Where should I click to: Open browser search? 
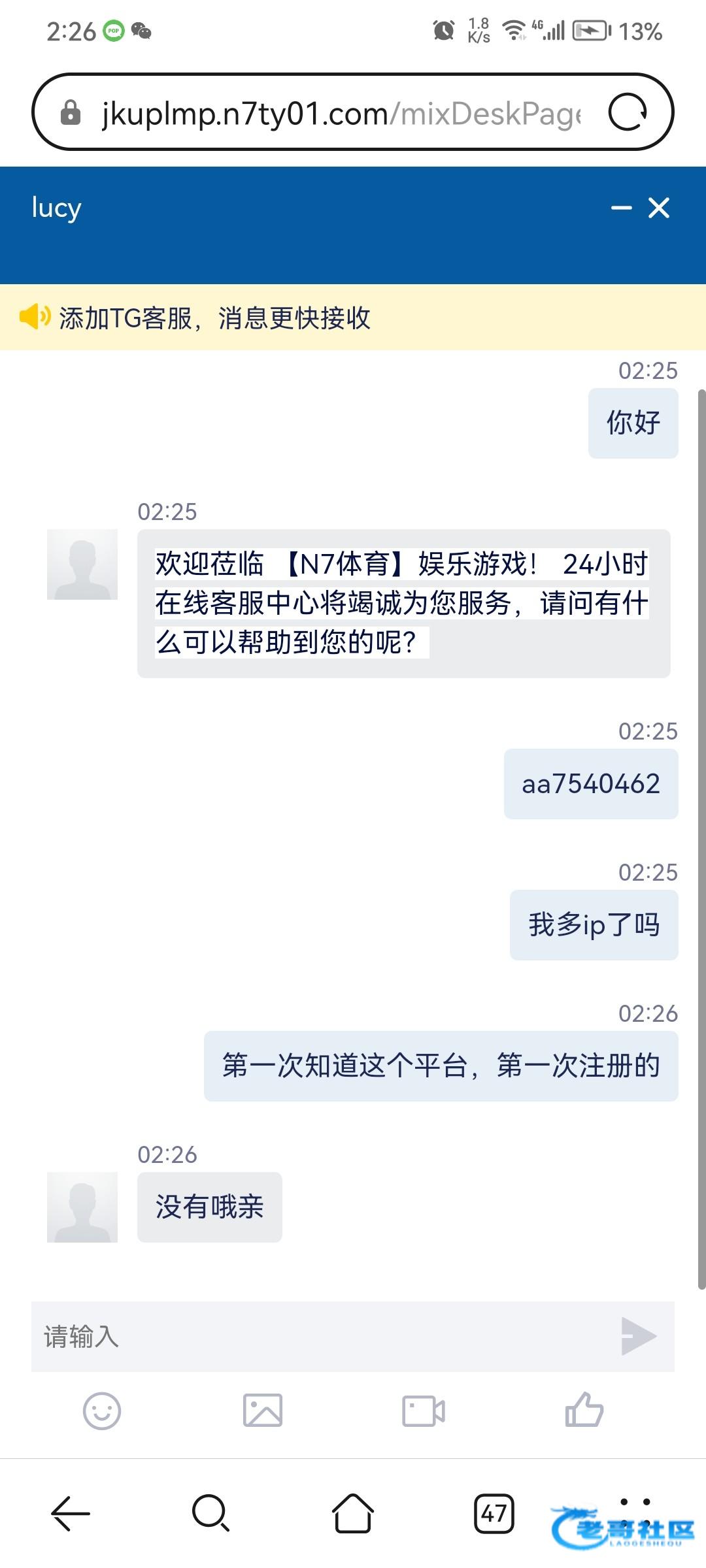point(210,1512)
